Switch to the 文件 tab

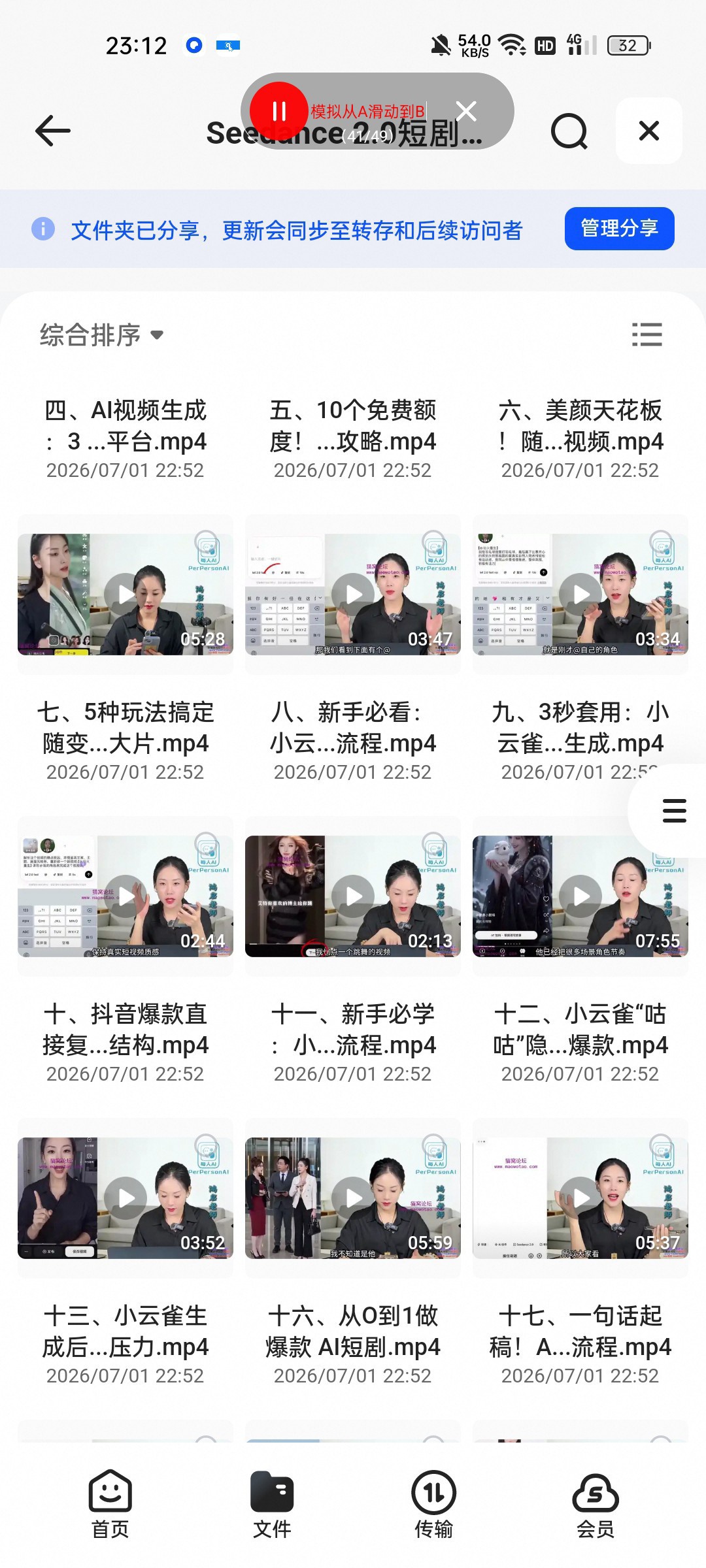pos(272,1504)
